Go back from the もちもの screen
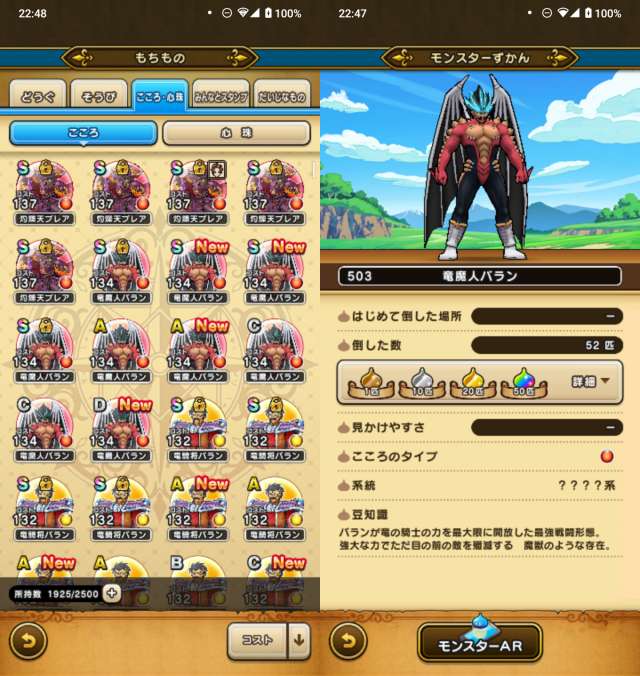 pos(27,641)
